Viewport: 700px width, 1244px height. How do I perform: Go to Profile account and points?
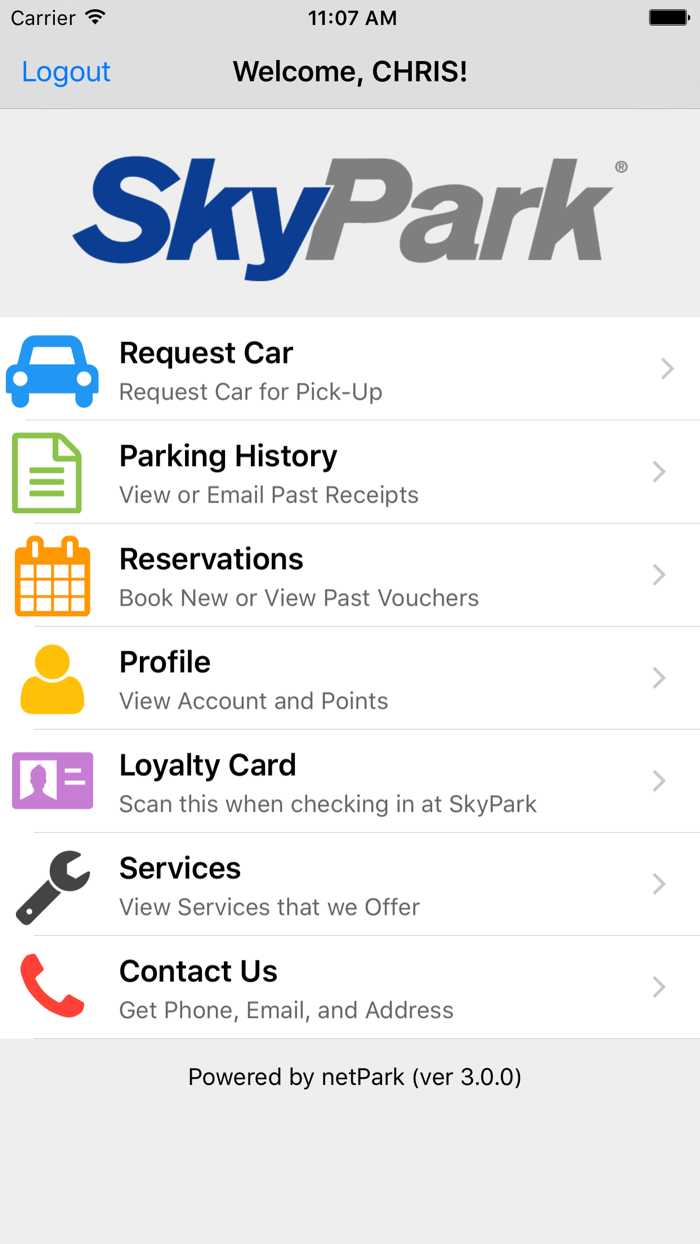pos(350,679)
